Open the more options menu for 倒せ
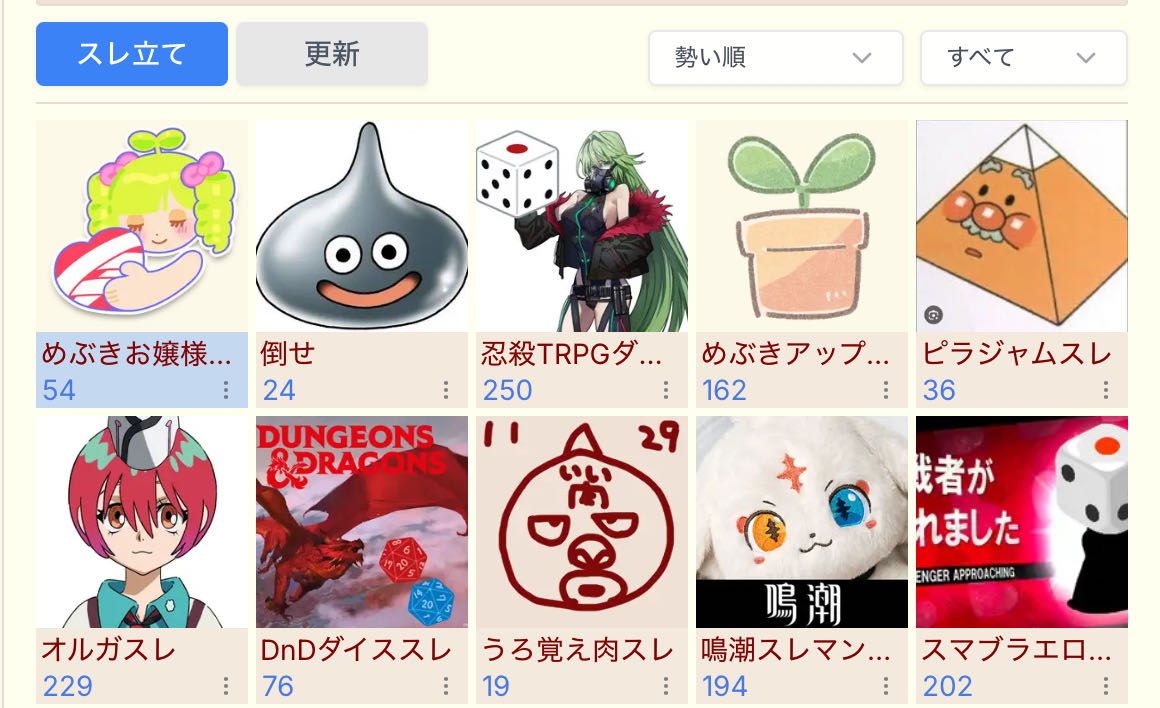Screen dimensions: 1160x708 click(x=446, y=390)
